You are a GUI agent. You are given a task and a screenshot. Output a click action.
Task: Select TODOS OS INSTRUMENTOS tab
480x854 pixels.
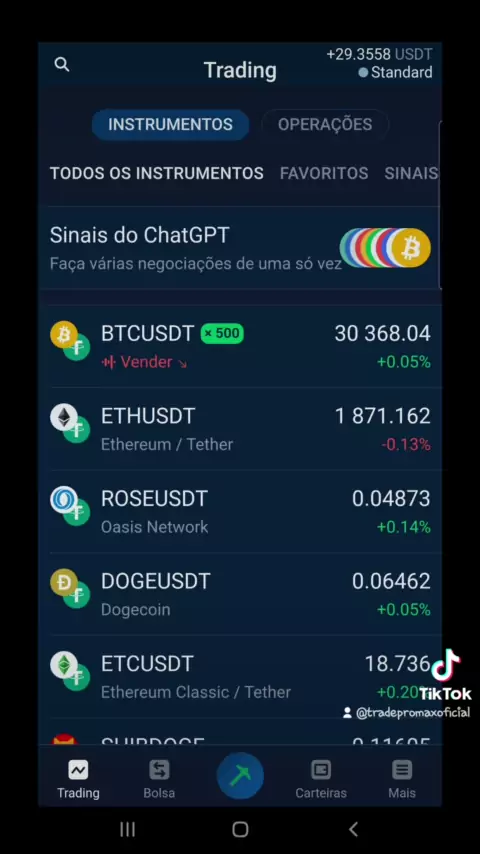click(157, 173)
